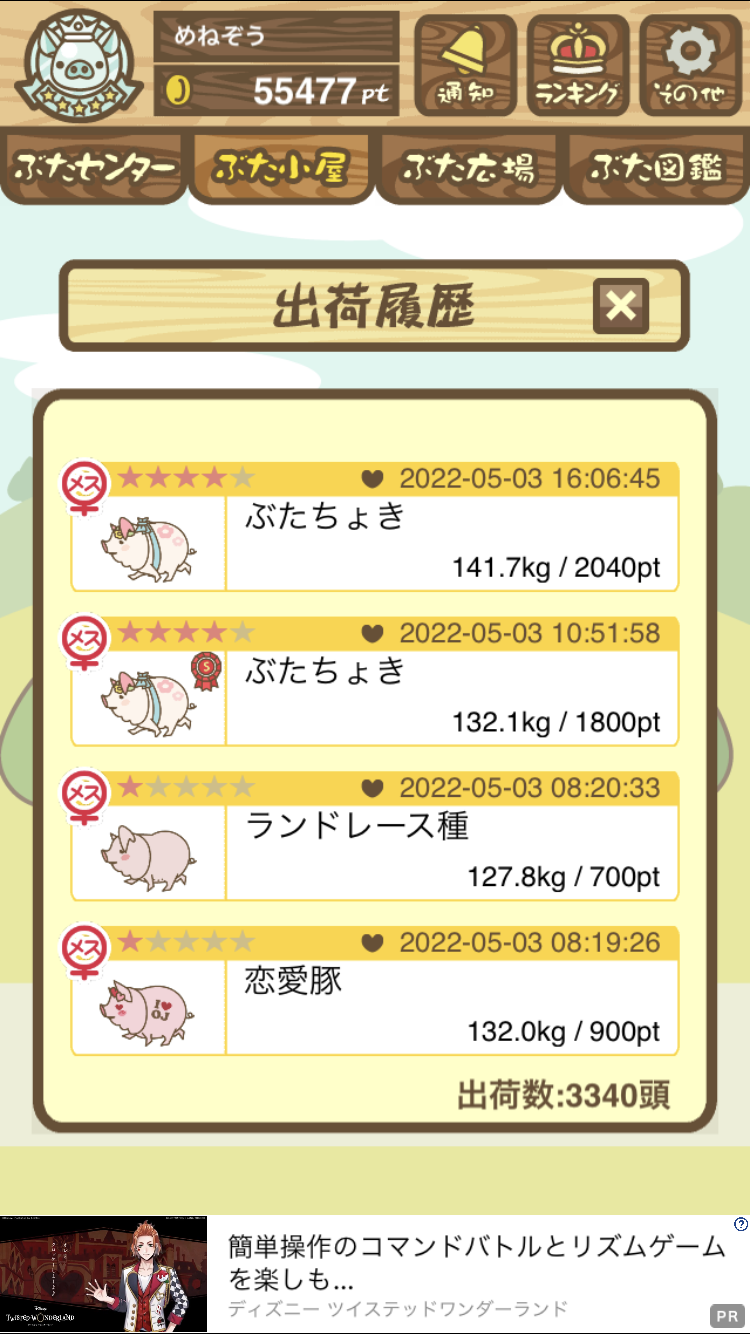Tap the ad info icon
This screenshot has width=750, height=1334.
pyautogui.click(x=740, y=1224)
